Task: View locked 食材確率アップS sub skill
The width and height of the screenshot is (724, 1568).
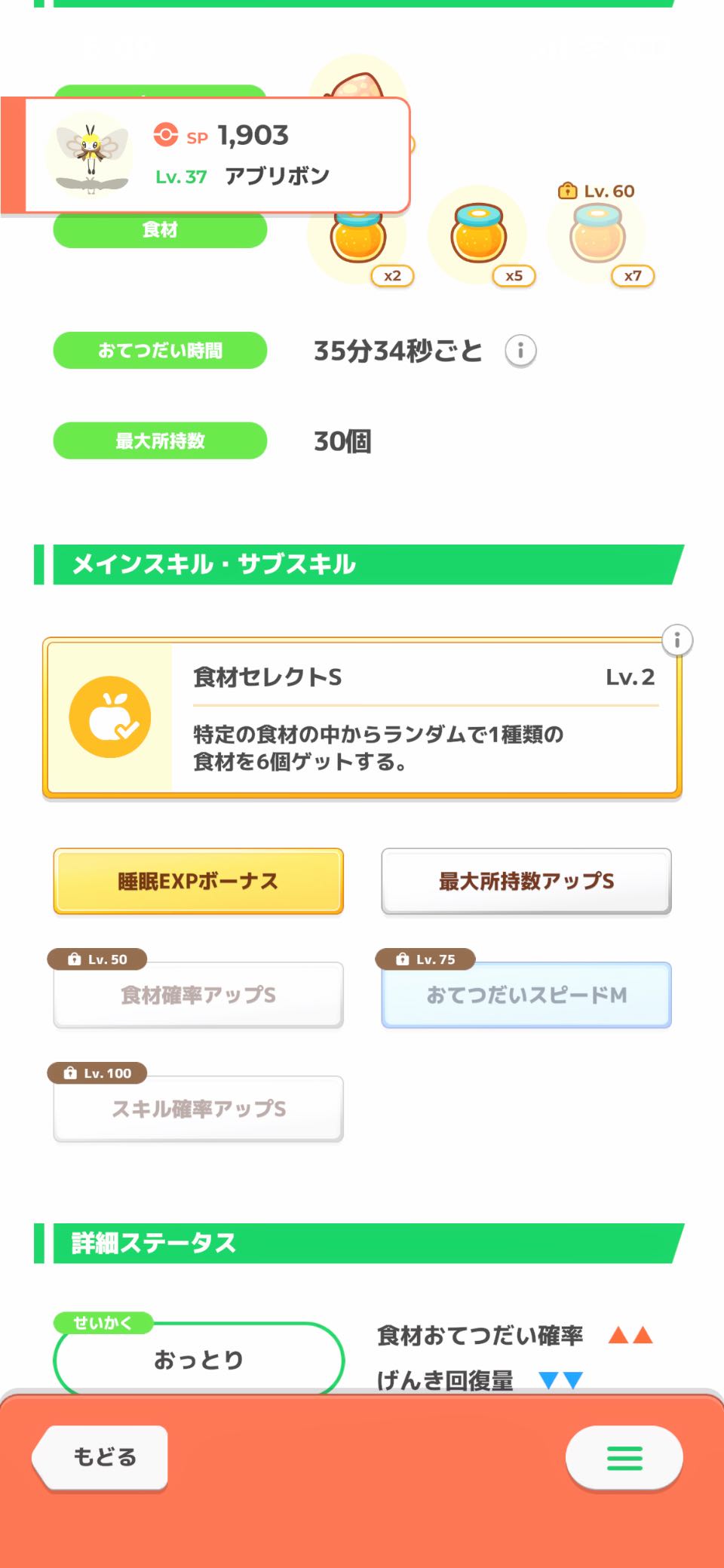Action: pos(198,995)
